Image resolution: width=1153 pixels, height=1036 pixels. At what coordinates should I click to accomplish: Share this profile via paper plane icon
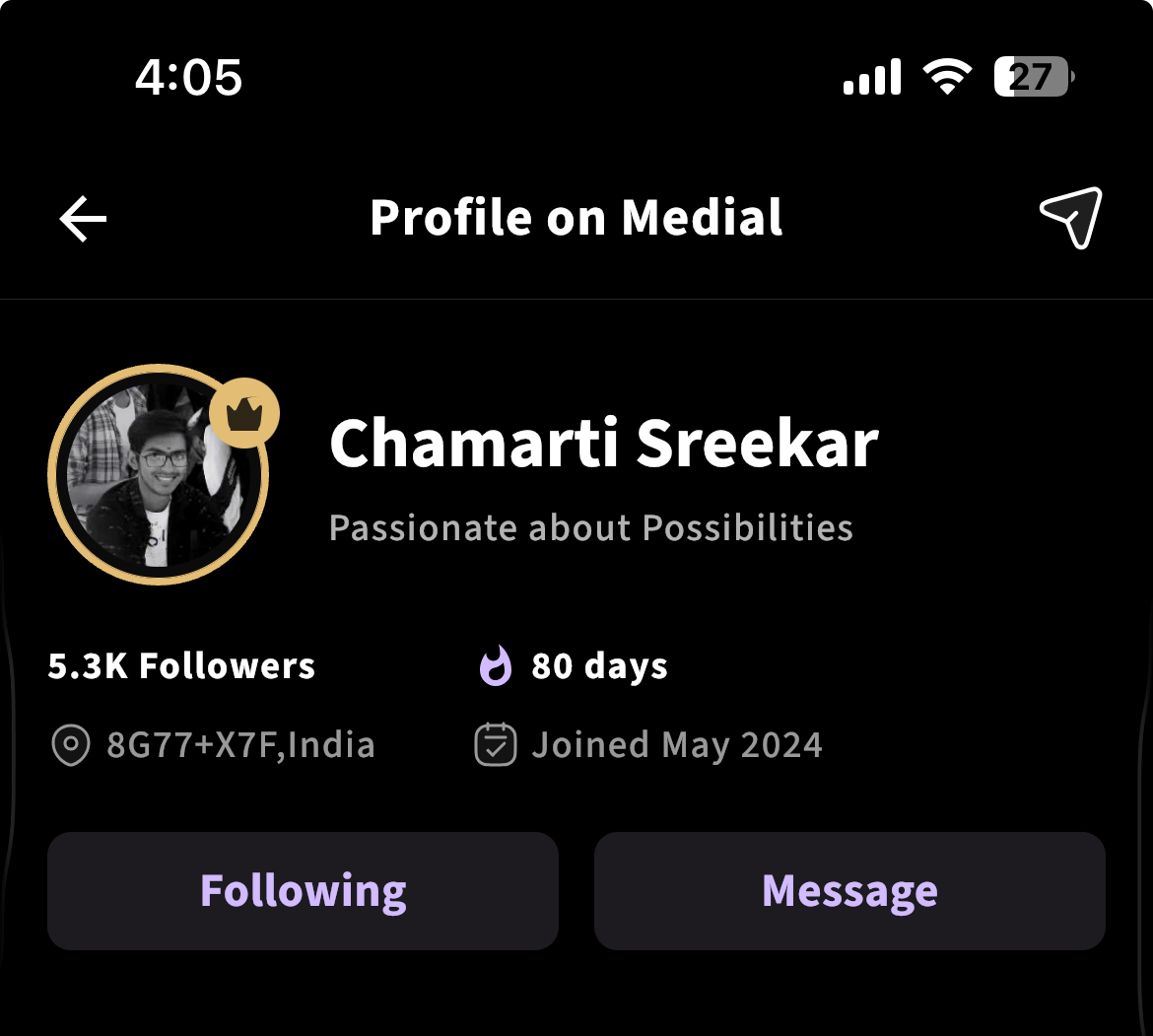click(1070, 217)
